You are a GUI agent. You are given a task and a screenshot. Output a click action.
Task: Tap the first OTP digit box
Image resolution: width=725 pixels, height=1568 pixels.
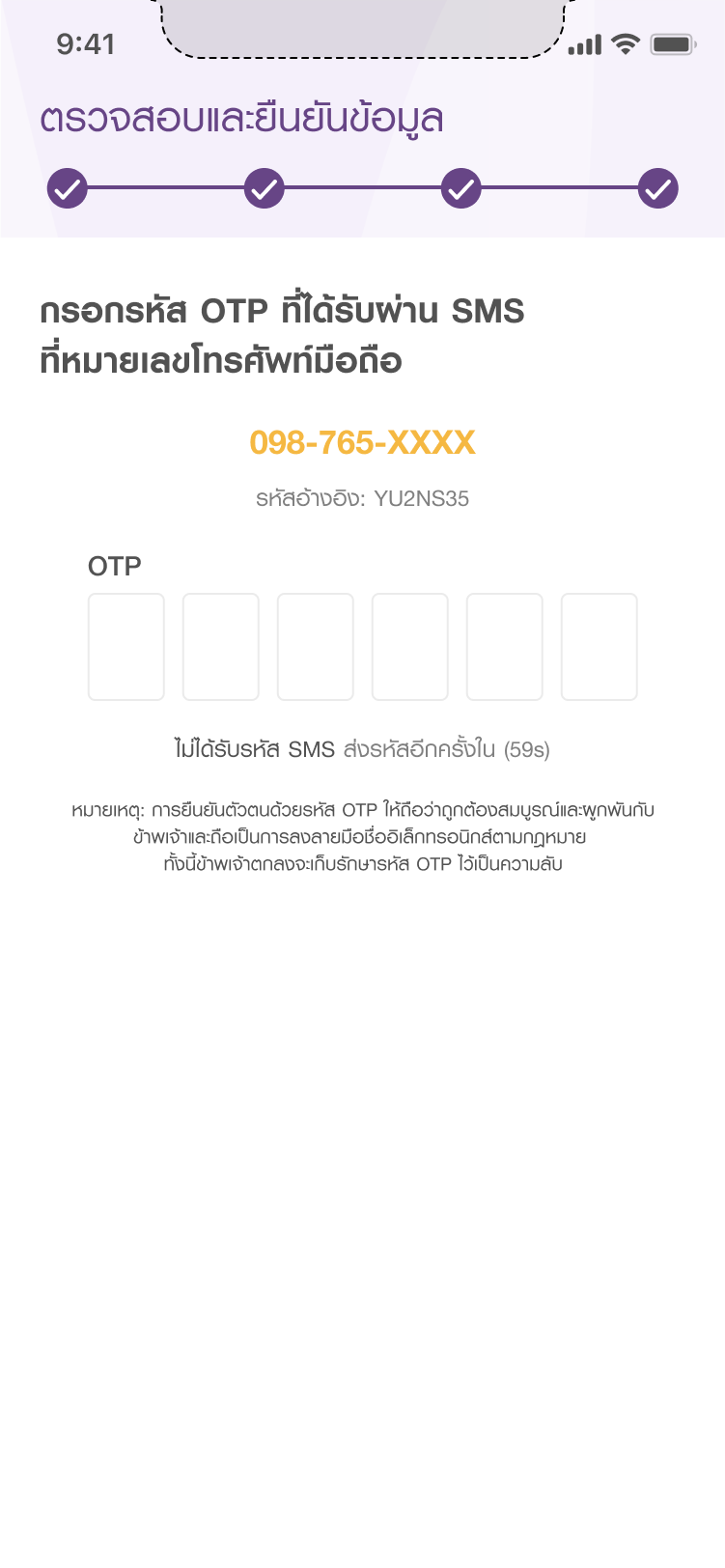[x=126, y=647]
